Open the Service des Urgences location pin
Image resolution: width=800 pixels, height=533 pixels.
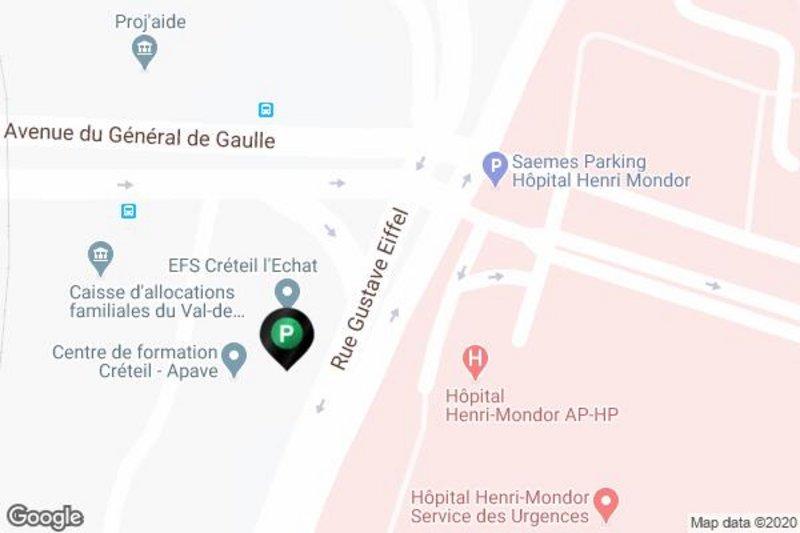[604, 498]
